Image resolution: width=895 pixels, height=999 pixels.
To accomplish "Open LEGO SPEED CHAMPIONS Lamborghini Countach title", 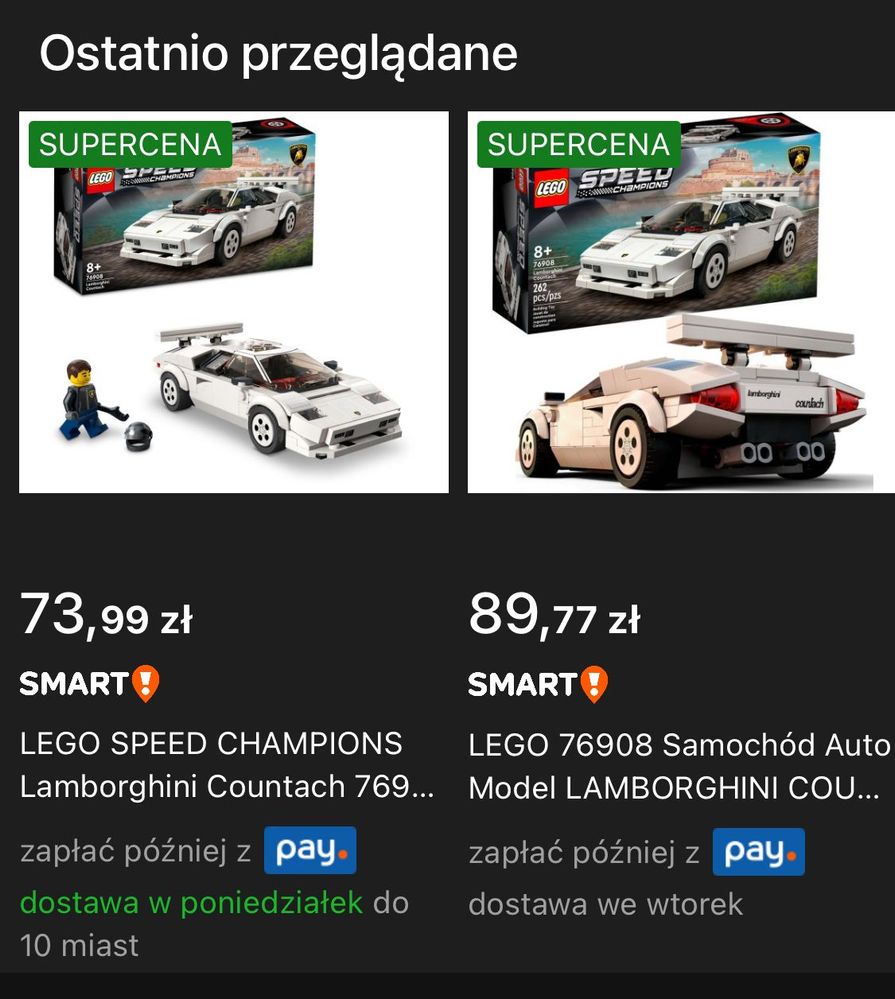I will [x=227, y=765].
